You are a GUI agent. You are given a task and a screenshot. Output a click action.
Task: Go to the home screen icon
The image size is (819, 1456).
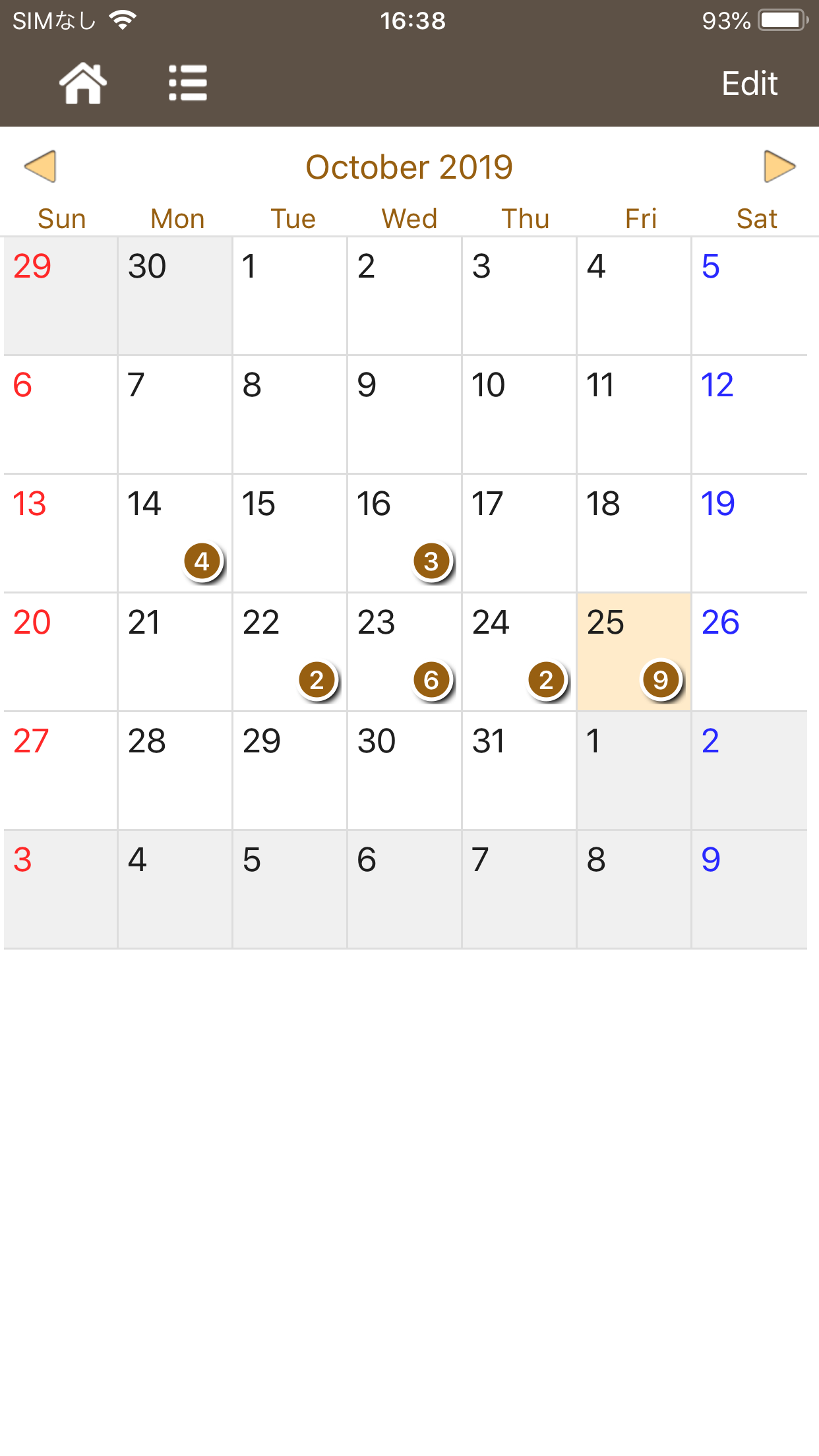coord(82,83)
